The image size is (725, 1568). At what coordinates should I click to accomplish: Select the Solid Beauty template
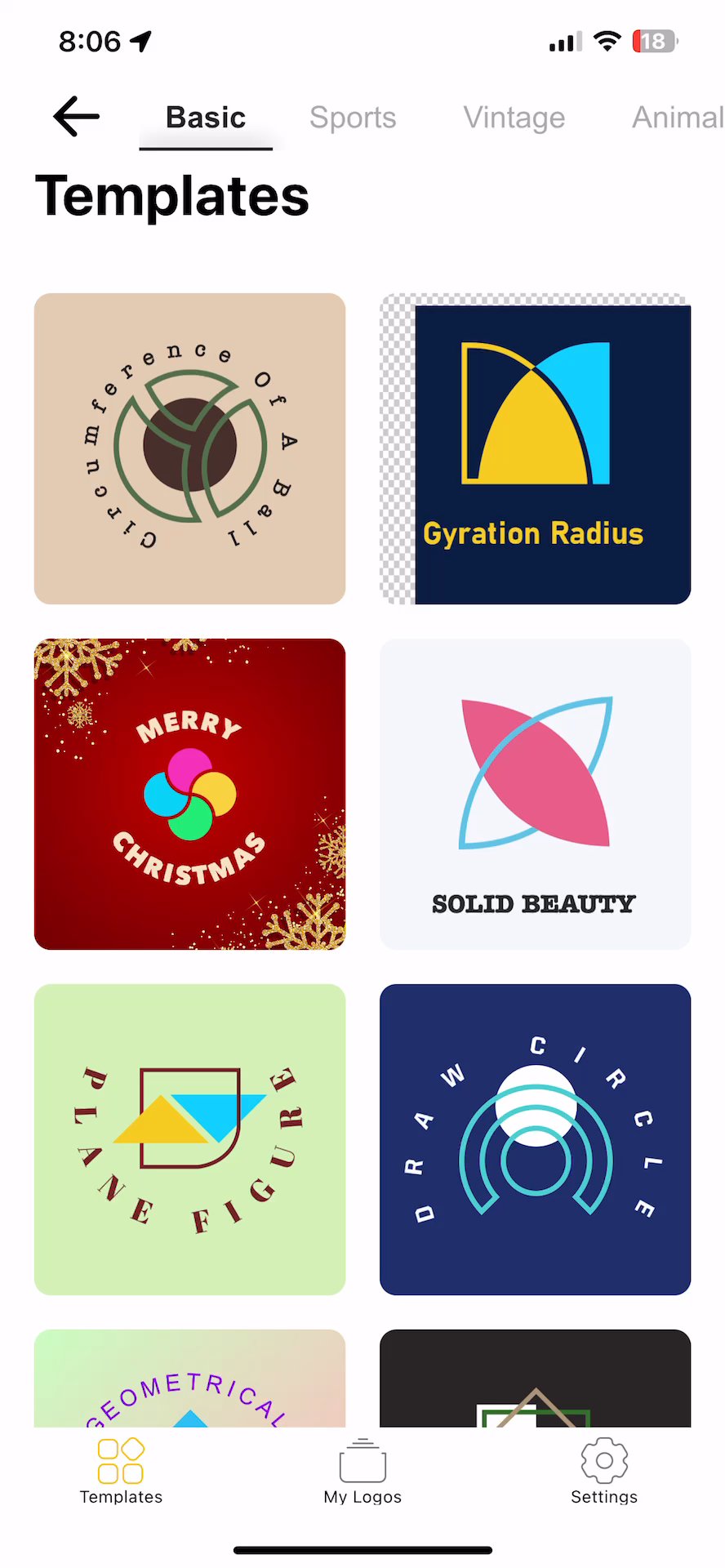coord(536,794)
